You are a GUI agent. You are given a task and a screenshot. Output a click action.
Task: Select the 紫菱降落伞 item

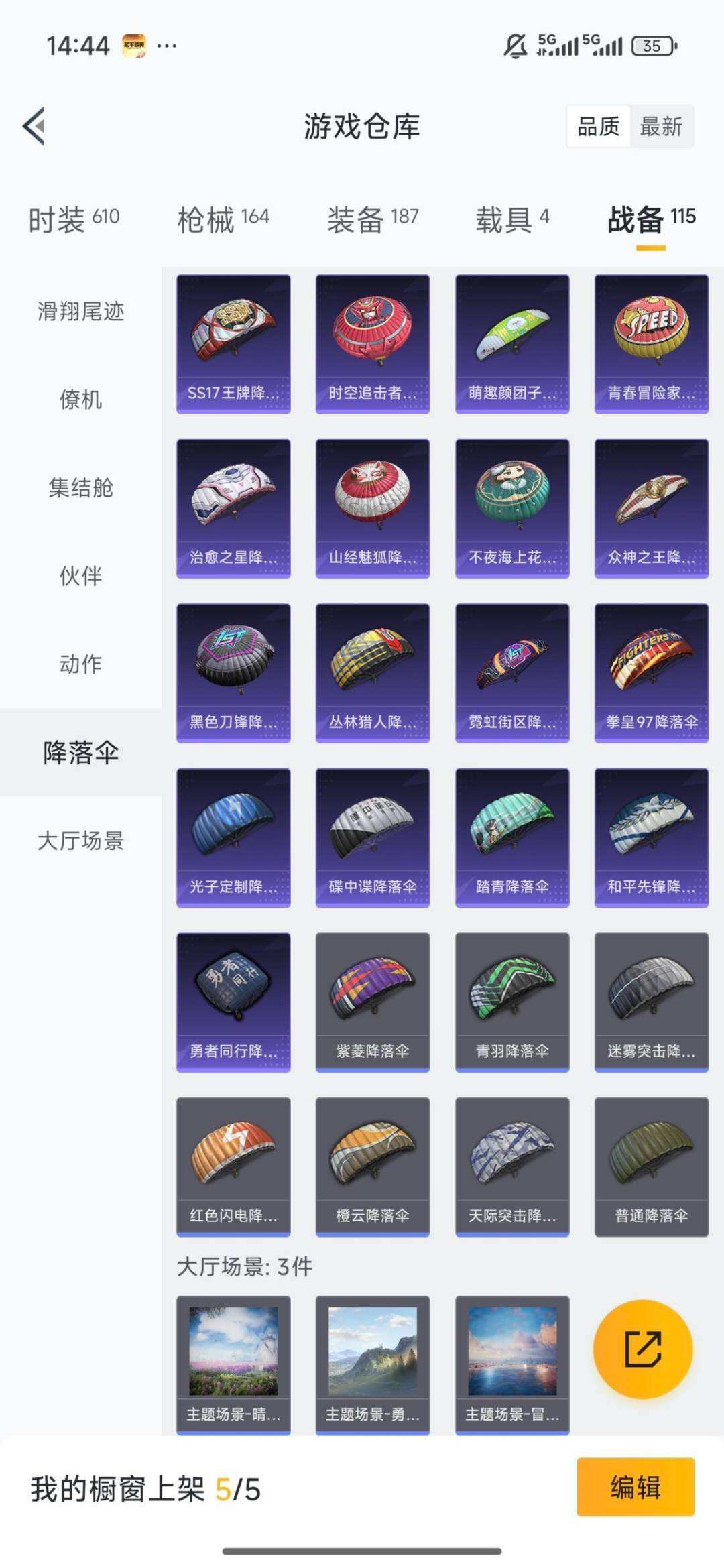pyautogui.click(x=373, y=1002)
